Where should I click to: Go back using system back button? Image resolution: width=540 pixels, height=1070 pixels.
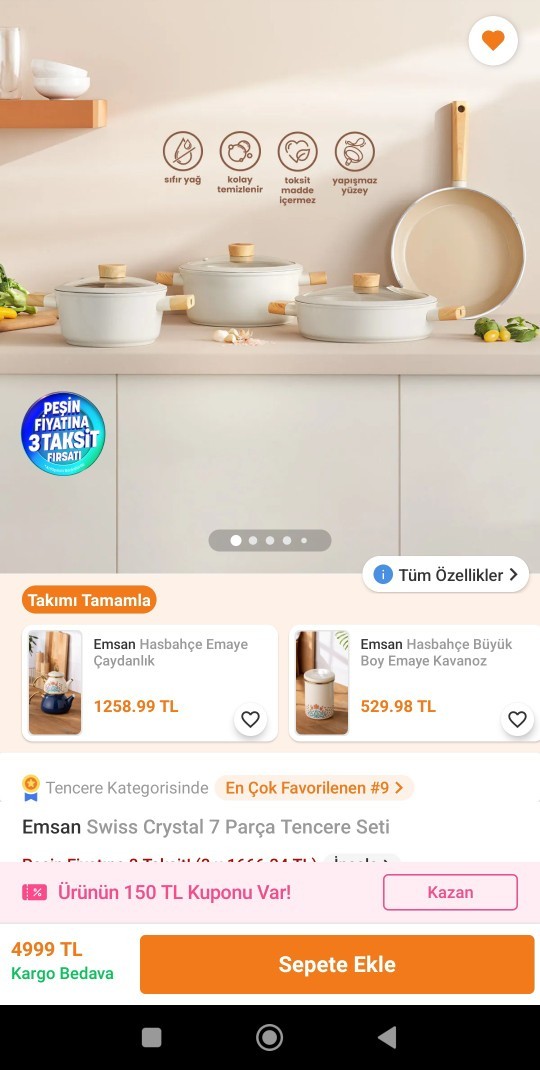(x=387, y=1037)
